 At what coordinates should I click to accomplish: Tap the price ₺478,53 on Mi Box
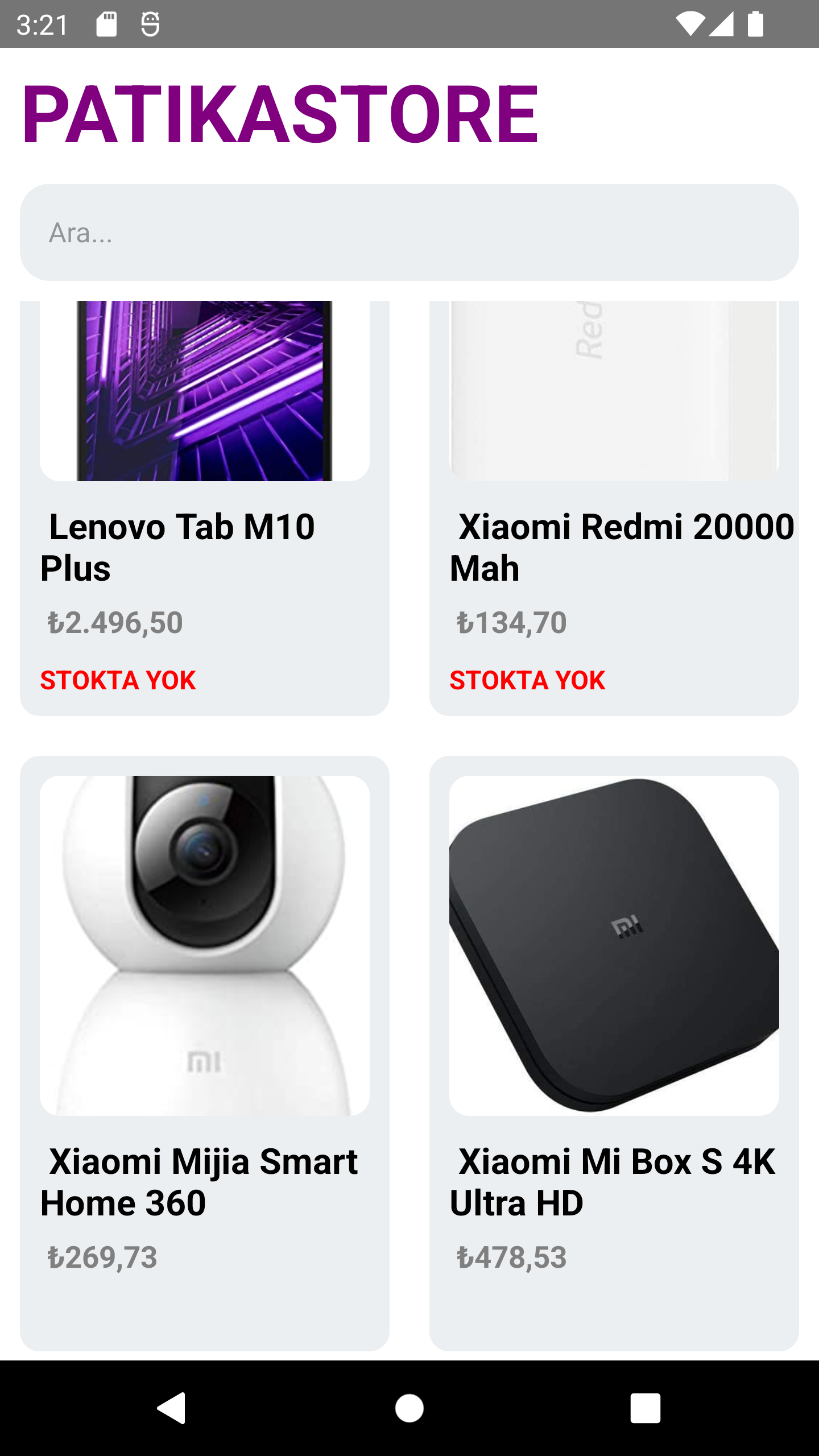point(512,1259)
